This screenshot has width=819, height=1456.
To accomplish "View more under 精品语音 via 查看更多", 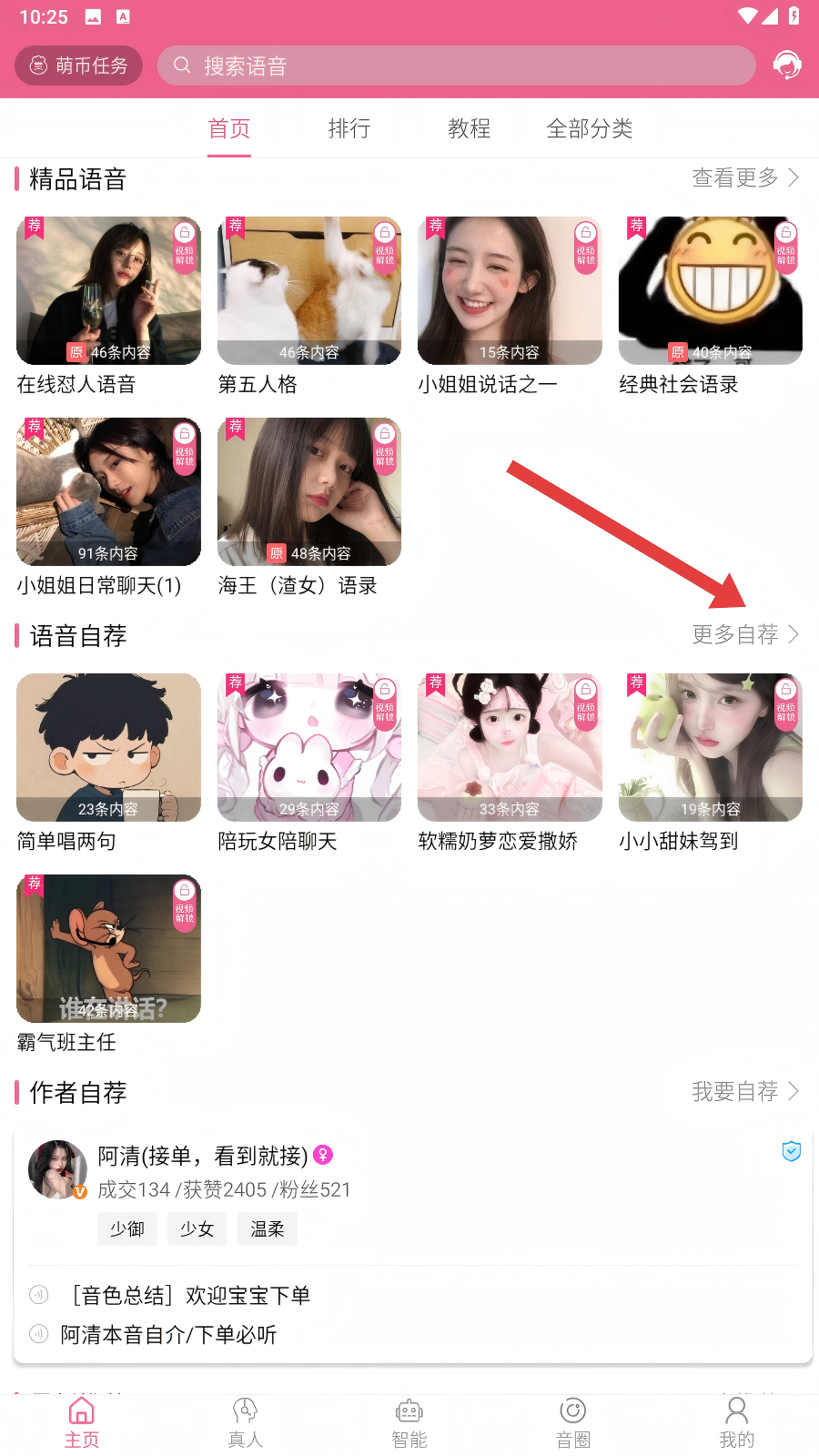I will point(744,177).
